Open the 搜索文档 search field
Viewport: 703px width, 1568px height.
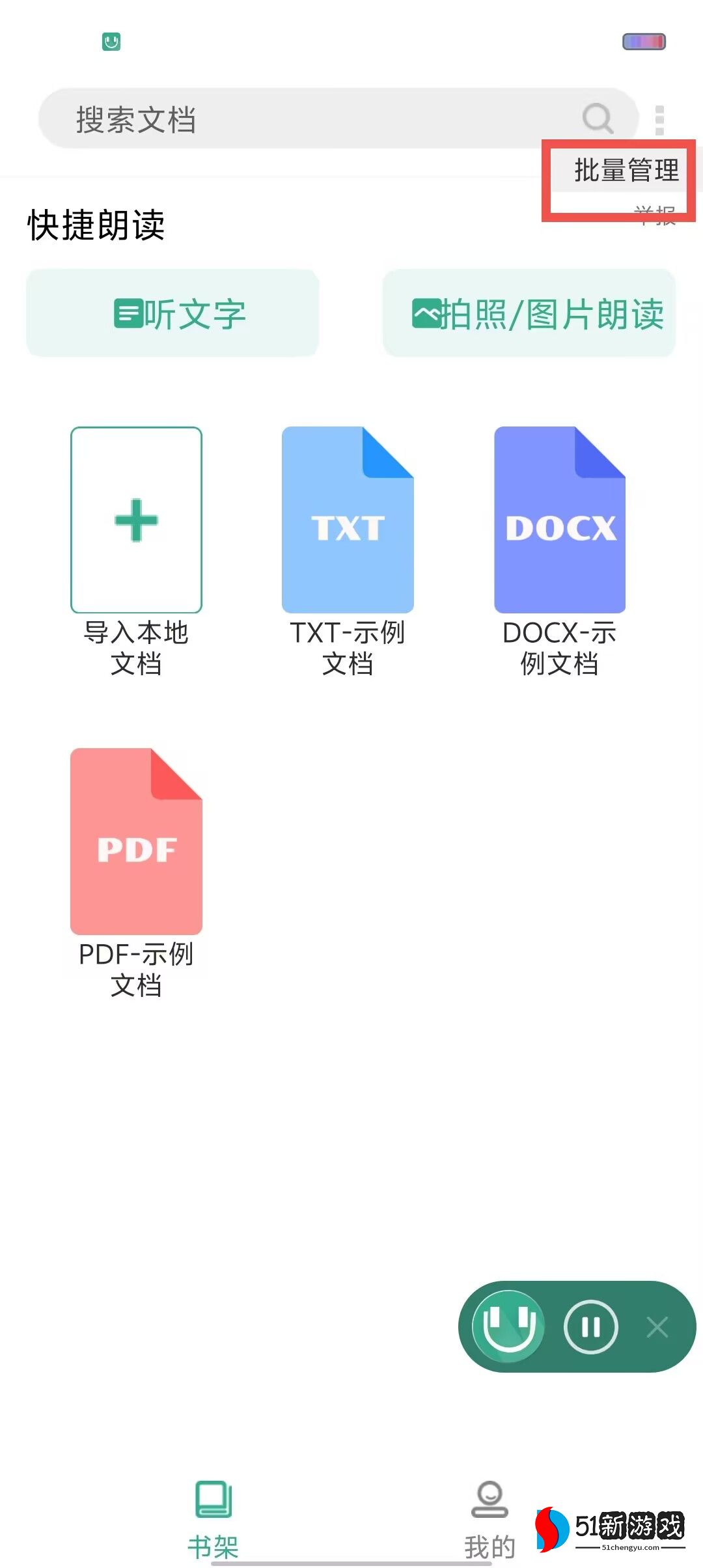[x=338, y=119]
